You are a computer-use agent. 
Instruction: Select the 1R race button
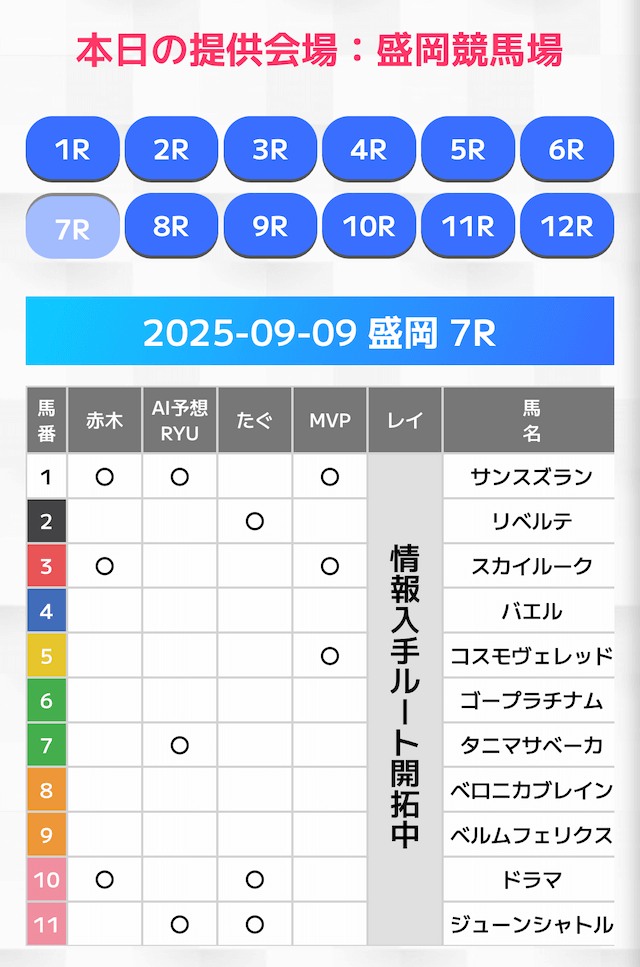[72, 150]
